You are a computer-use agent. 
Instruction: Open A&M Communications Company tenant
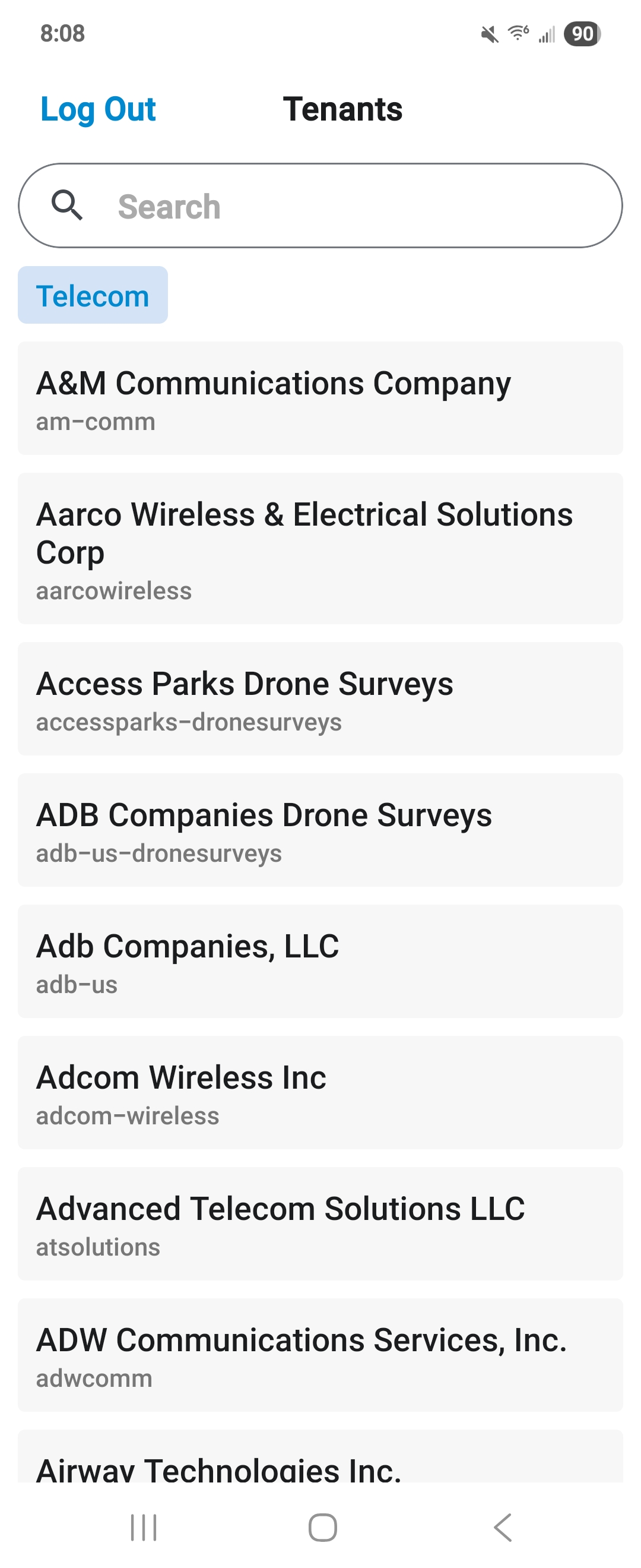click(320, 398)
